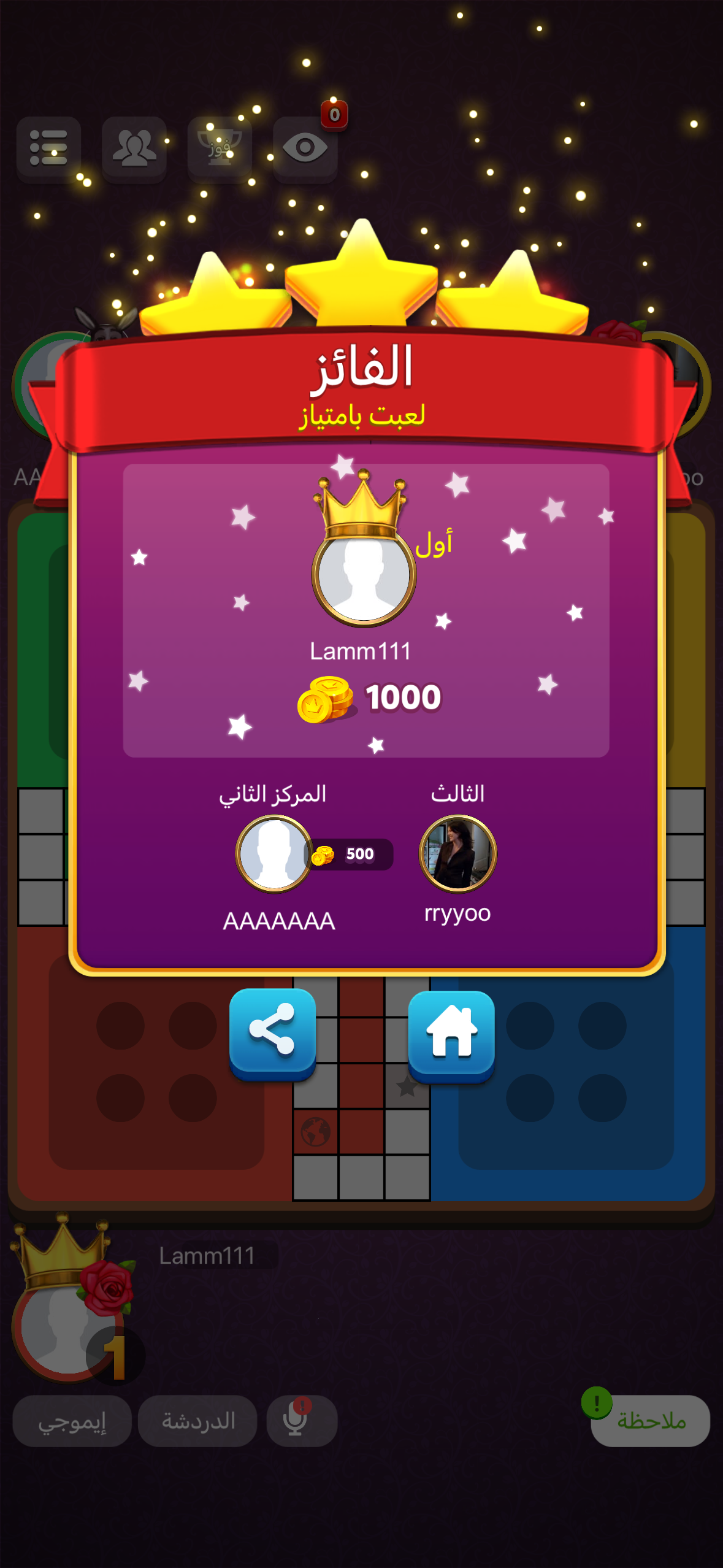Open the chat (الدردشة) button

pyautogui.click(x=197, y=1421)
